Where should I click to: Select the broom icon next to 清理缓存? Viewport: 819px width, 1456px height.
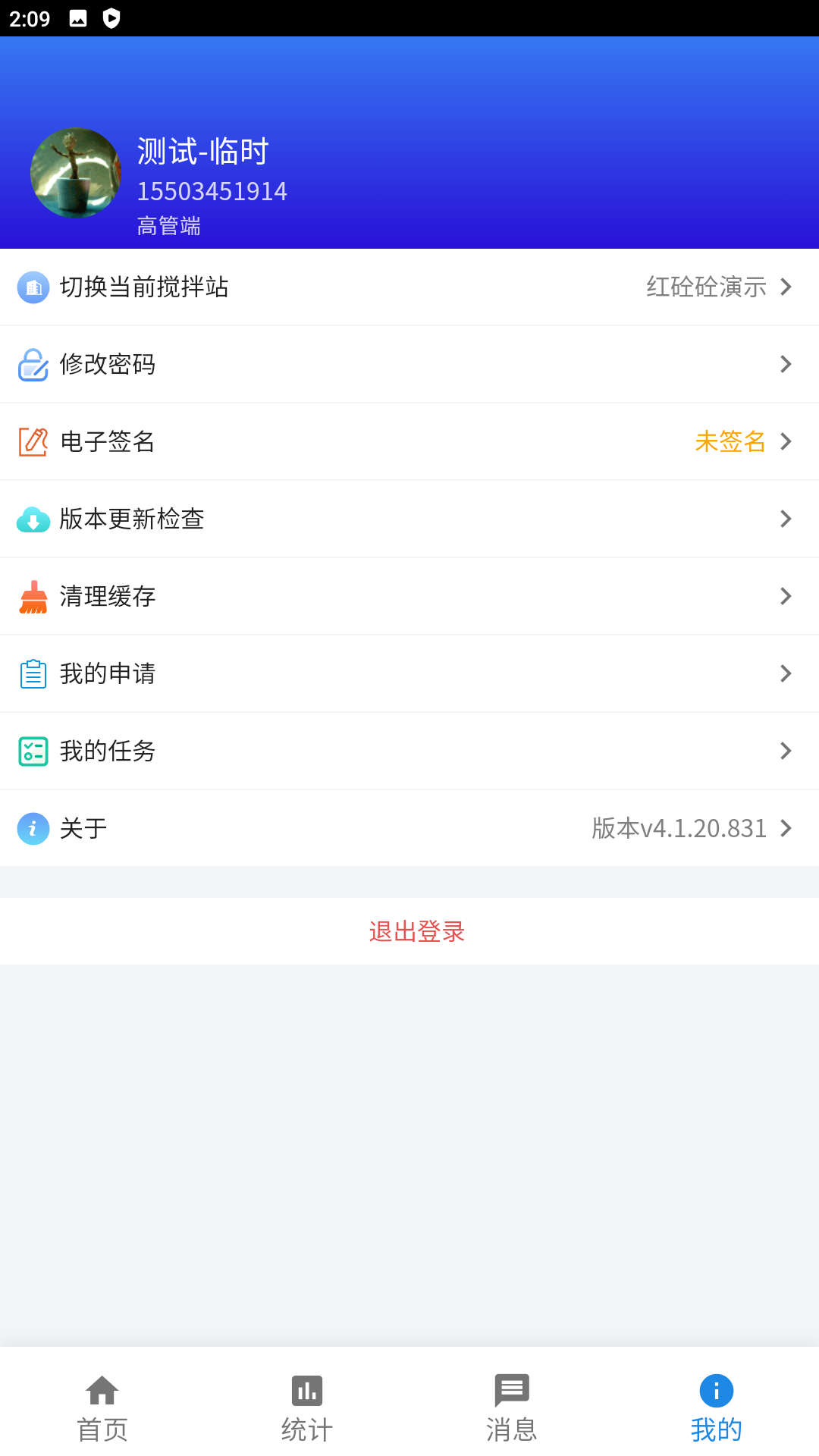tap(33, 596)
